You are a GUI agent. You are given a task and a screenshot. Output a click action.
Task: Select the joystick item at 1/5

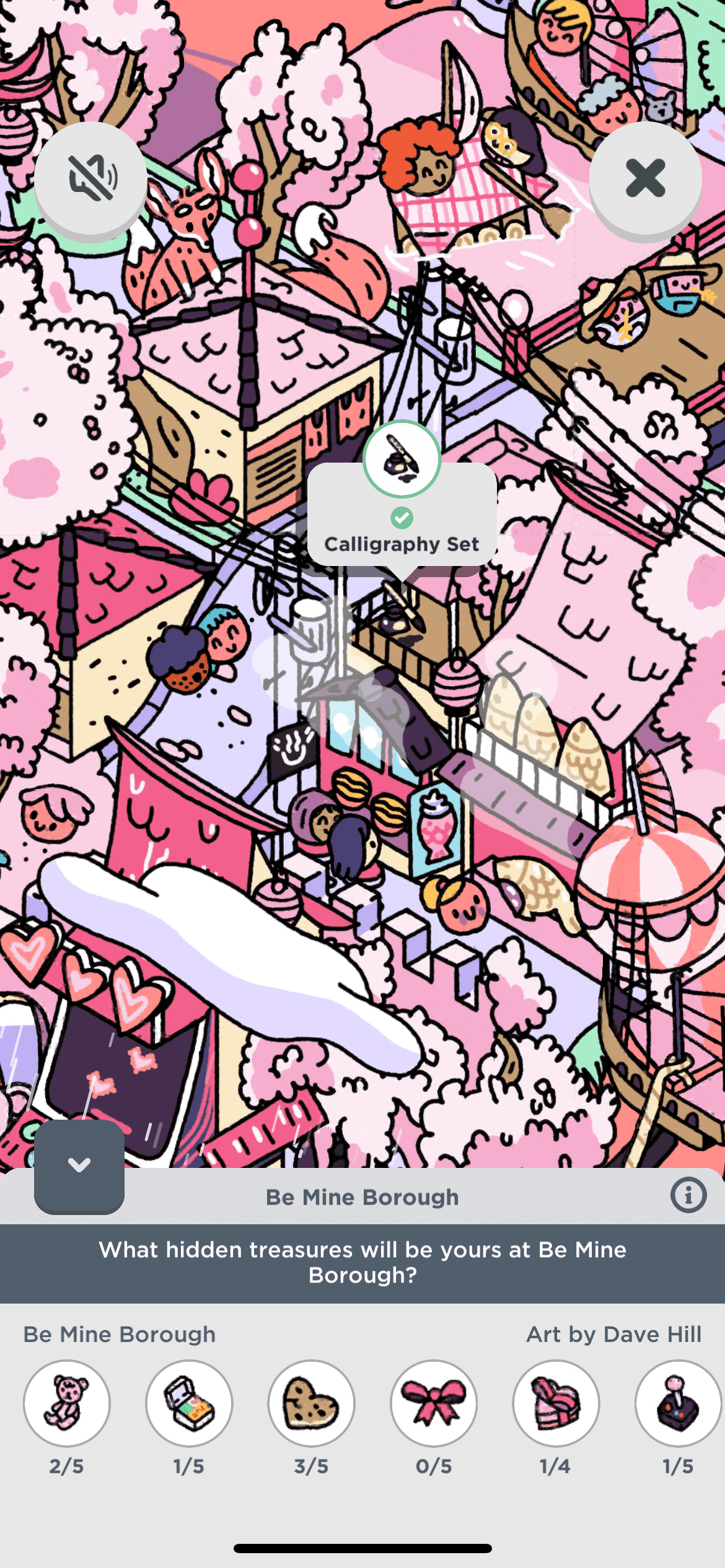pyautogui.click(x=678, y=1403)
